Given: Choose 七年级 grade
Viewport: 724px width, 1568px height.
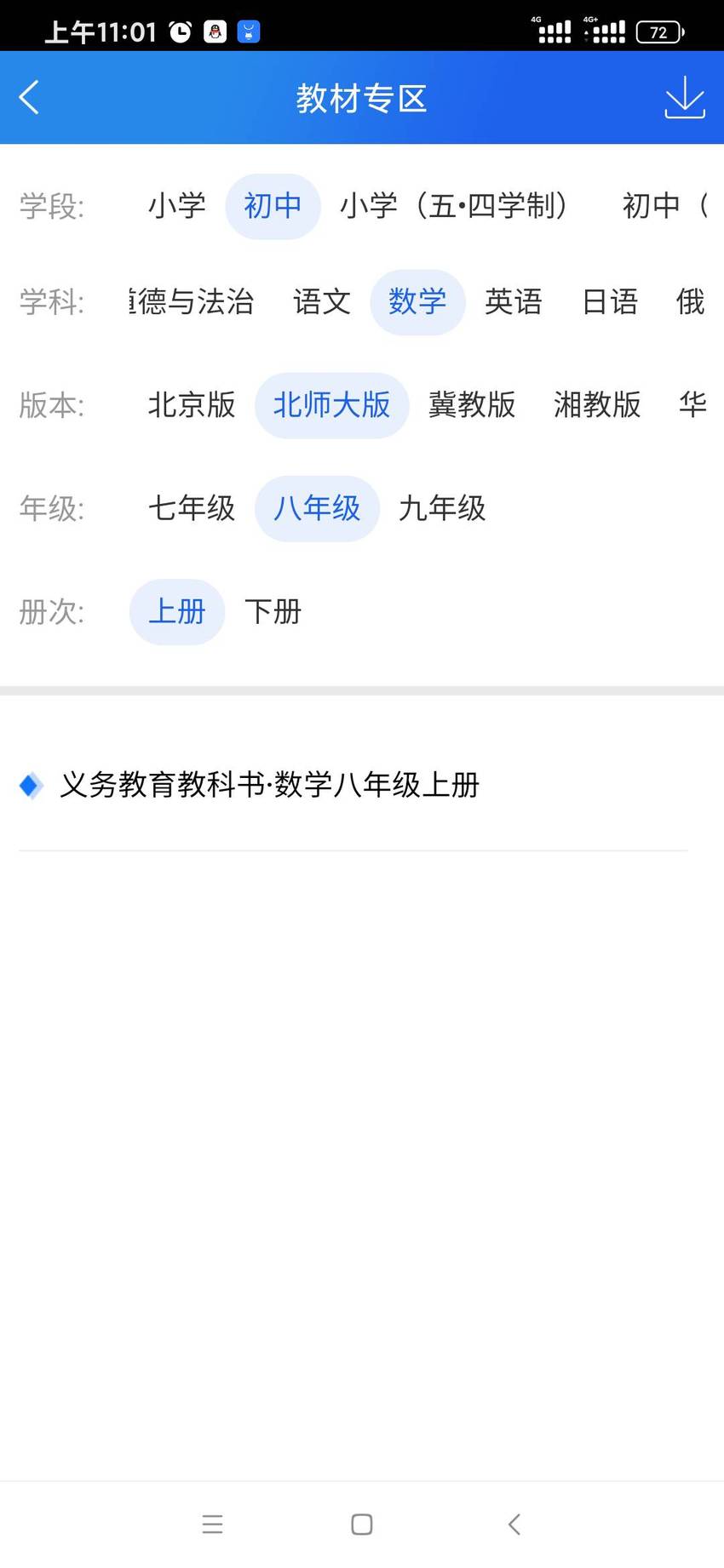Looking at the screenshot, I should pos(192,508).
